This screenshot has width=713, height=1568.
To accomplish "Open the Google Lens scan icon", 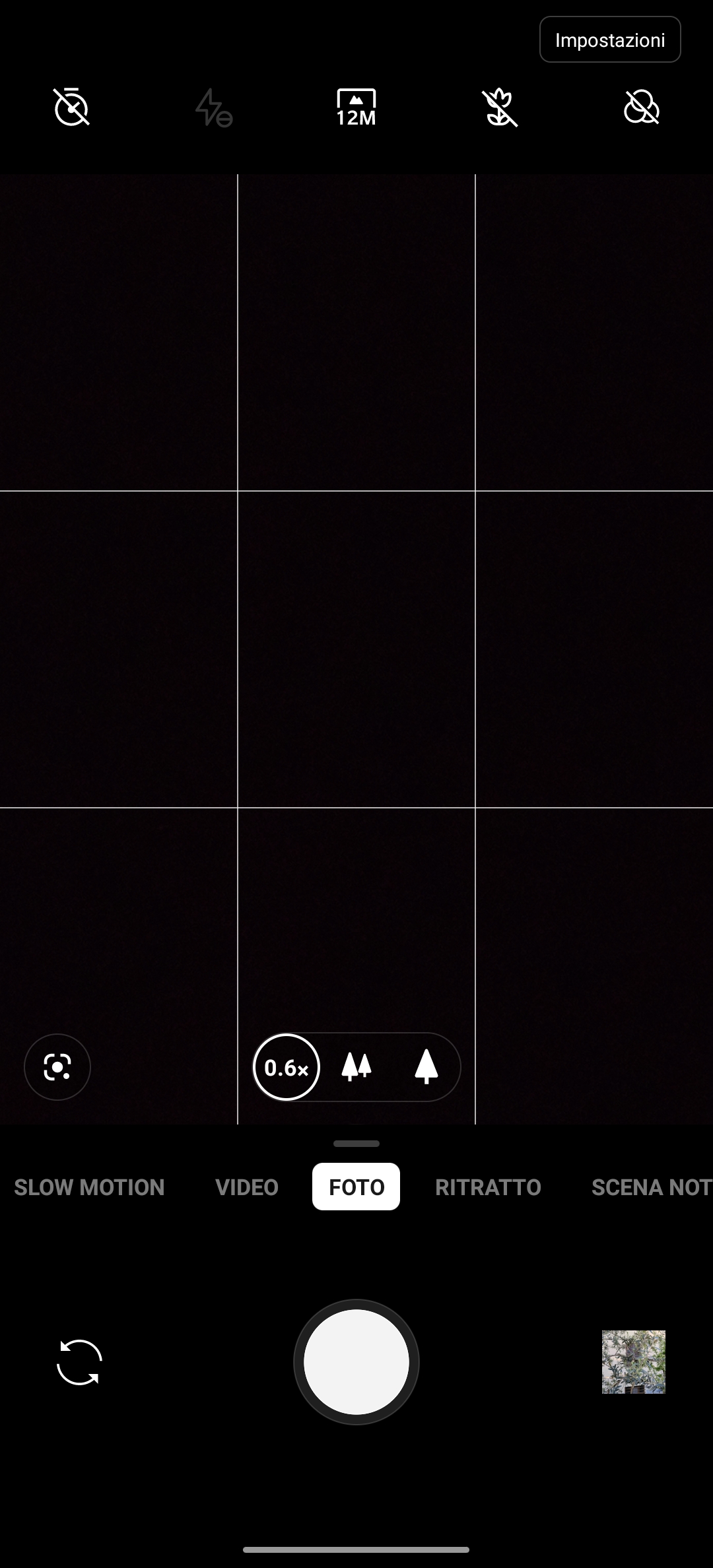I will pos(57,1067).
